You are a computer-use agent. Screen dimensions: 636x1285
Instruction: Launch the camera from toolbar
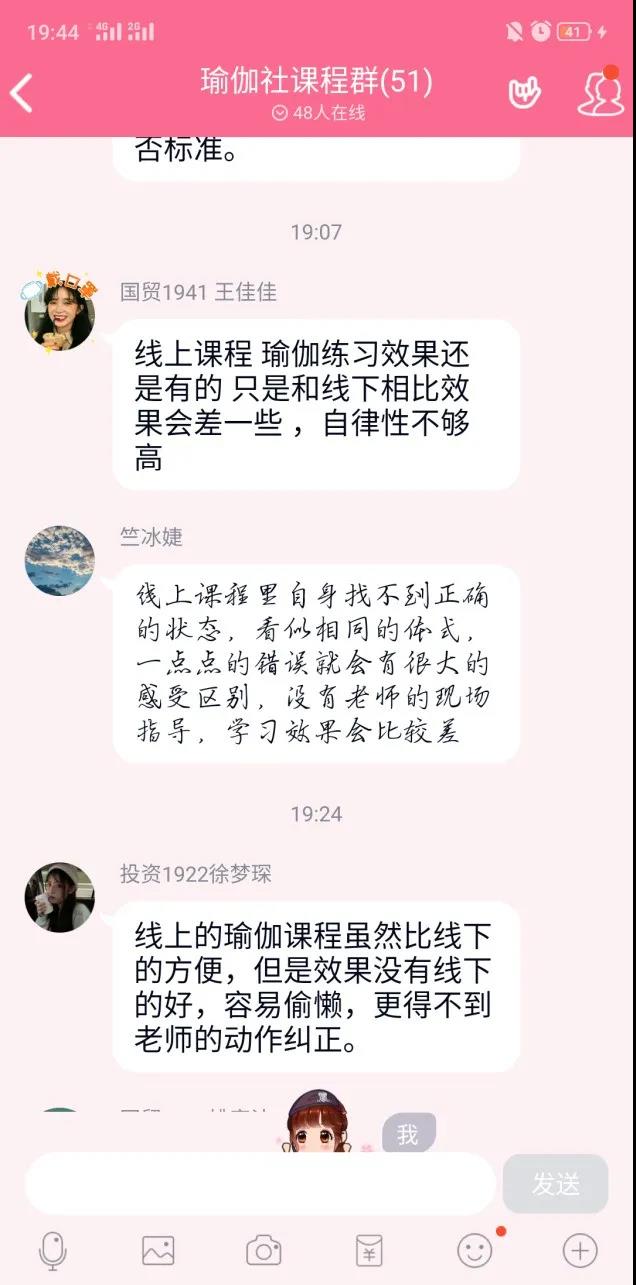point(264,1250)
